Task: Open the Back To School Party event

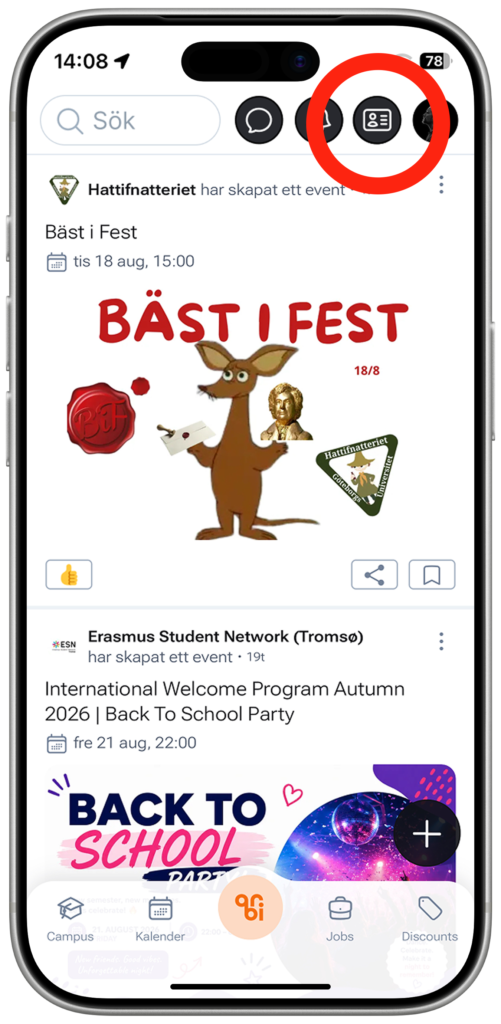Action: point(225,701)
